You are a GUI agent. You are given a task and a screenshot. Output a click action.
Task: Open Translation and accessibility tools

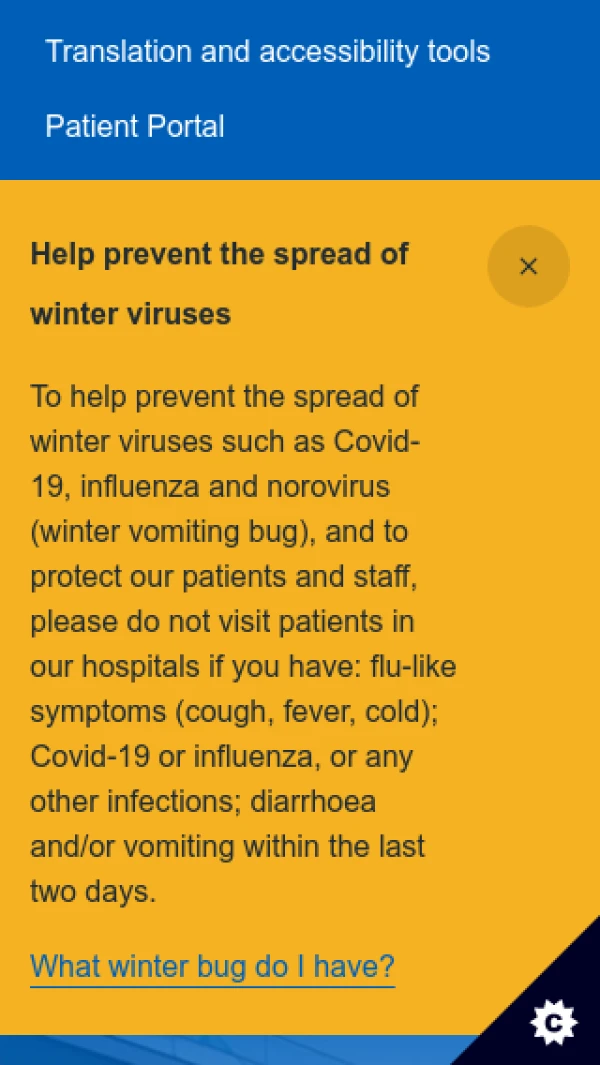point(267,51)
